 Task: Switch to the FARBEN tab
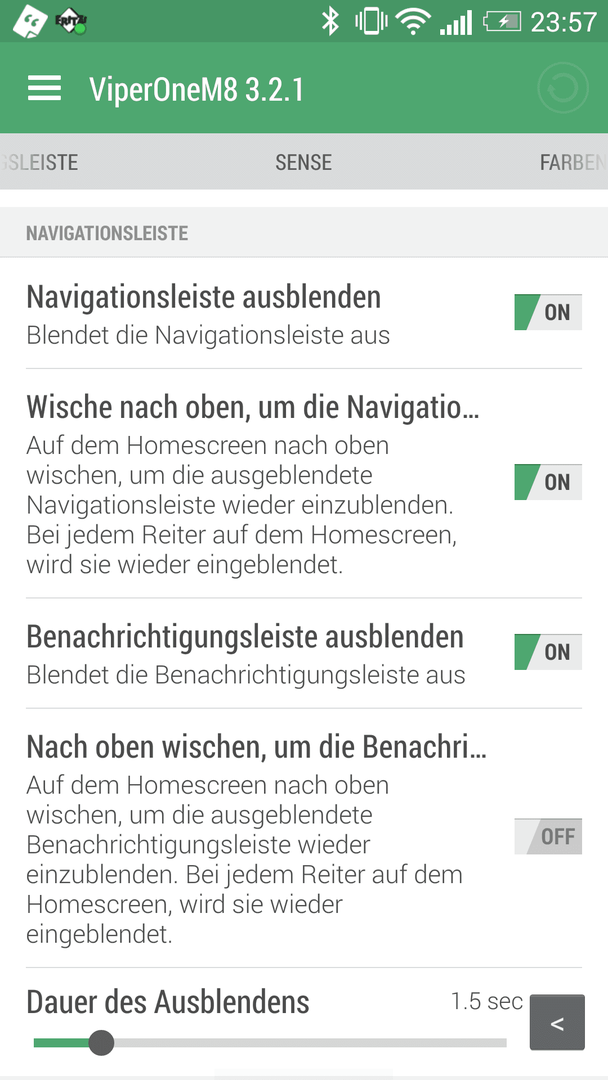pos(573,163)
